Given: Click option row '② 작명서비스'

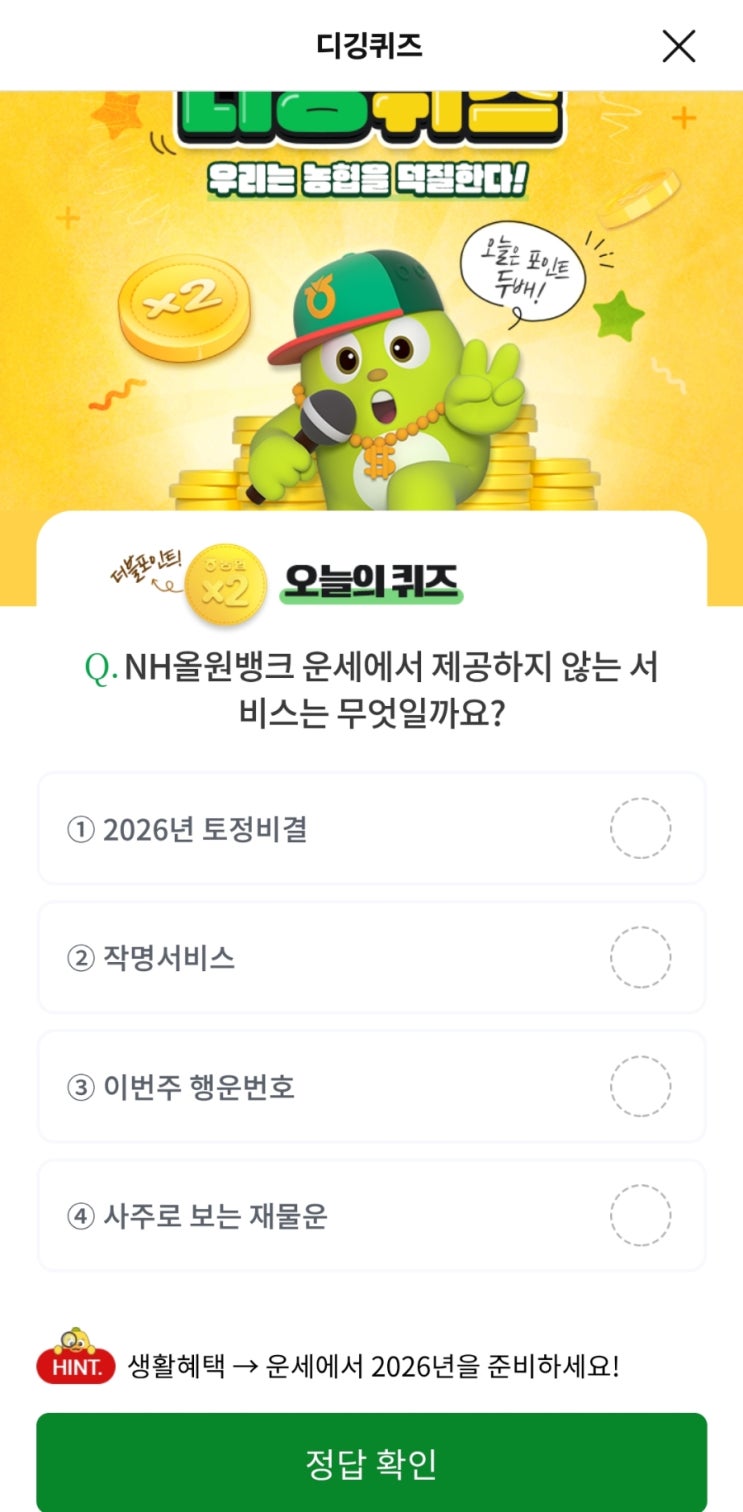Looking at the screenshot, I should click(x=300, y=957).
